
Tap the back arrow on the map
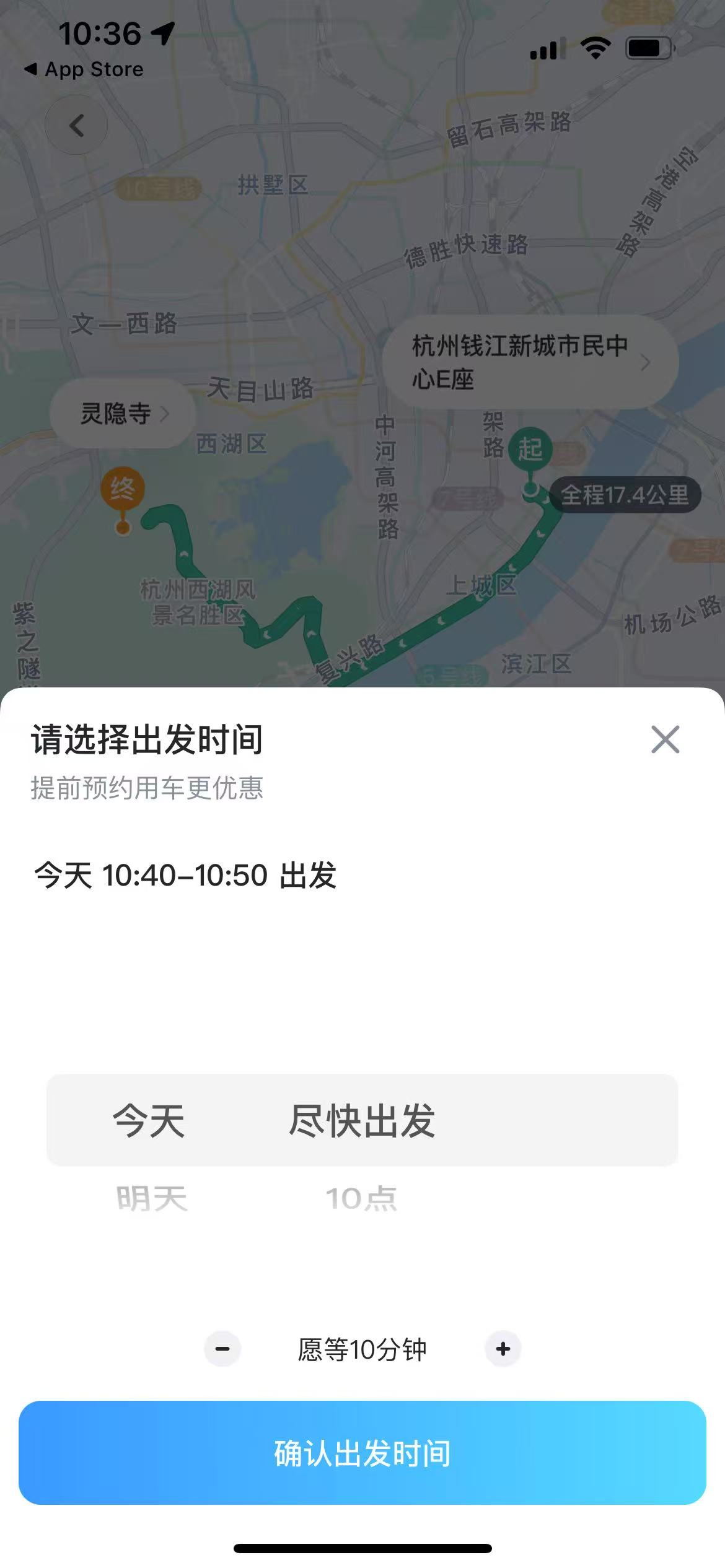coord(77,124)
